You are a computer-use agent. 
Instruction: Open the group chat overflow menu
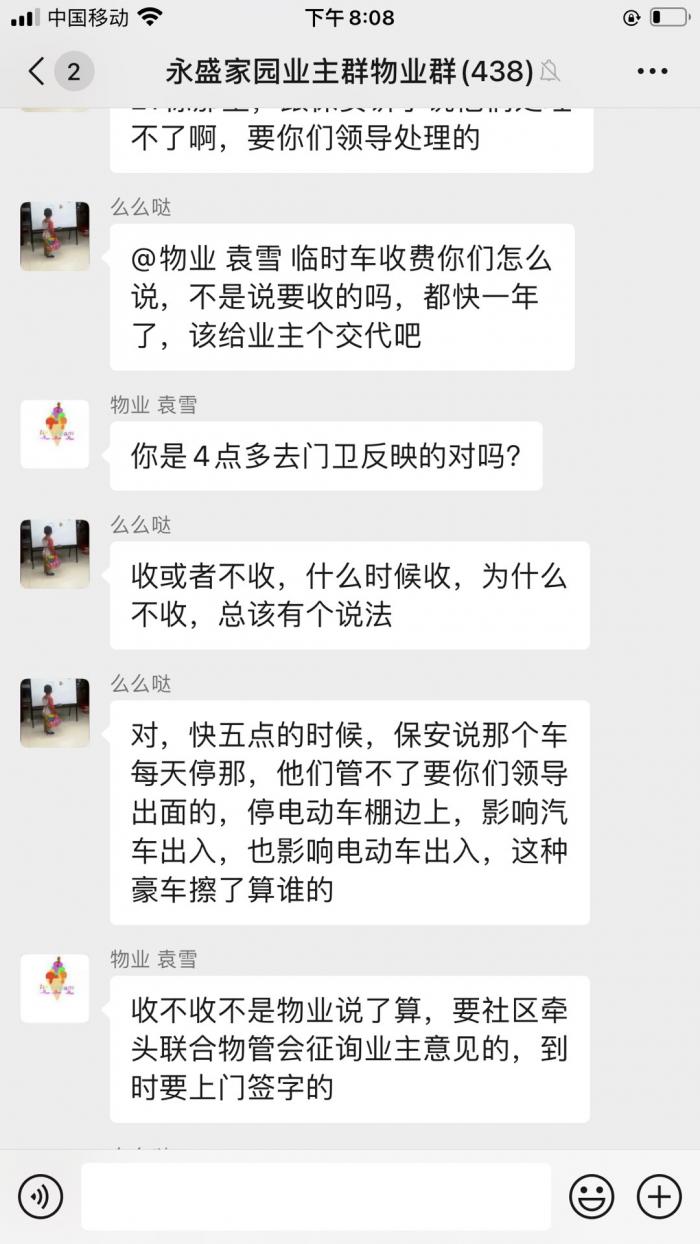(x=652, y=72)
